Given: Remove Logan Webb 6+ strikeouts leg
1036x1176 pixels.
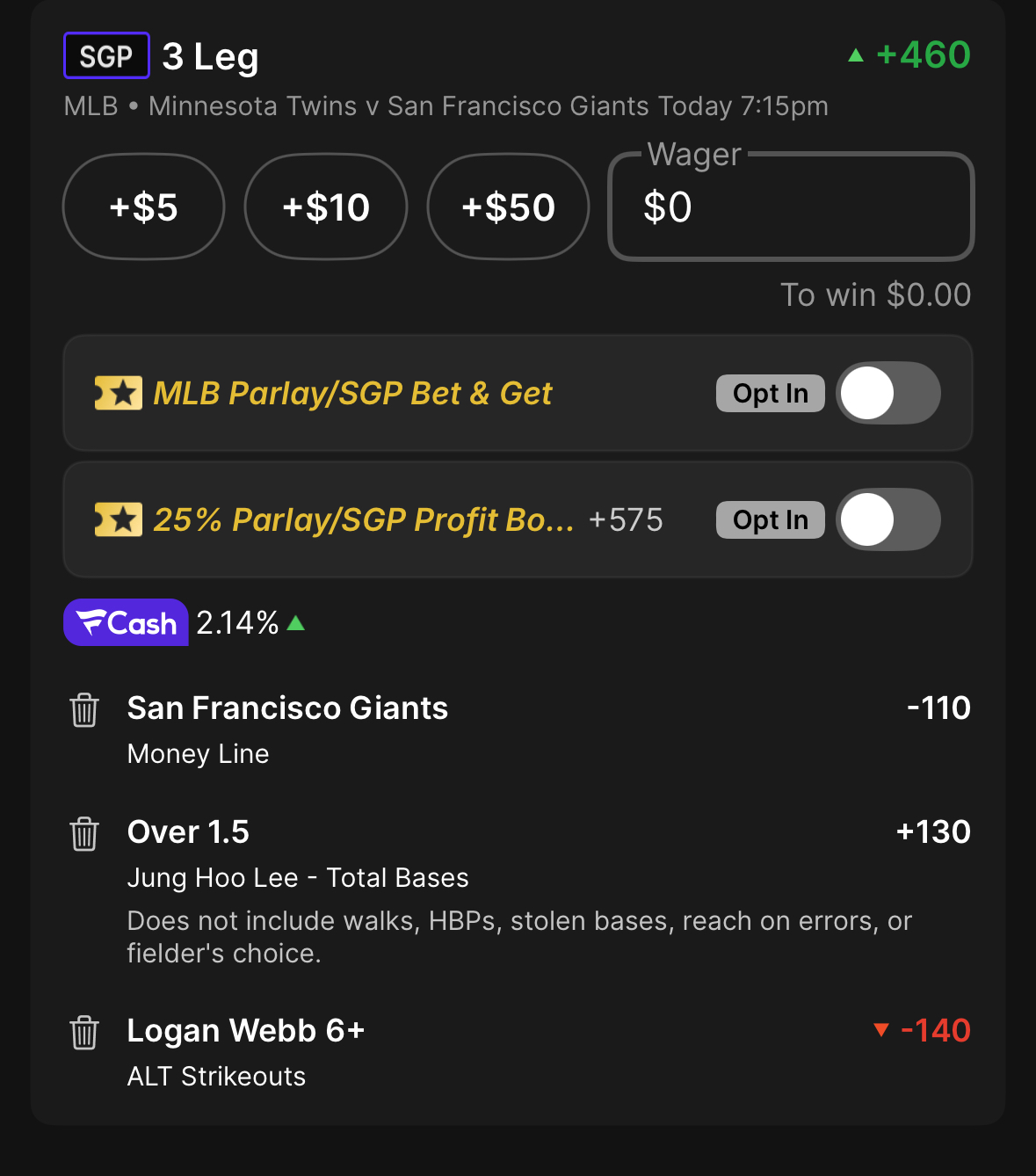Looking at the screenshot, I should click(x=84, y=1032).
